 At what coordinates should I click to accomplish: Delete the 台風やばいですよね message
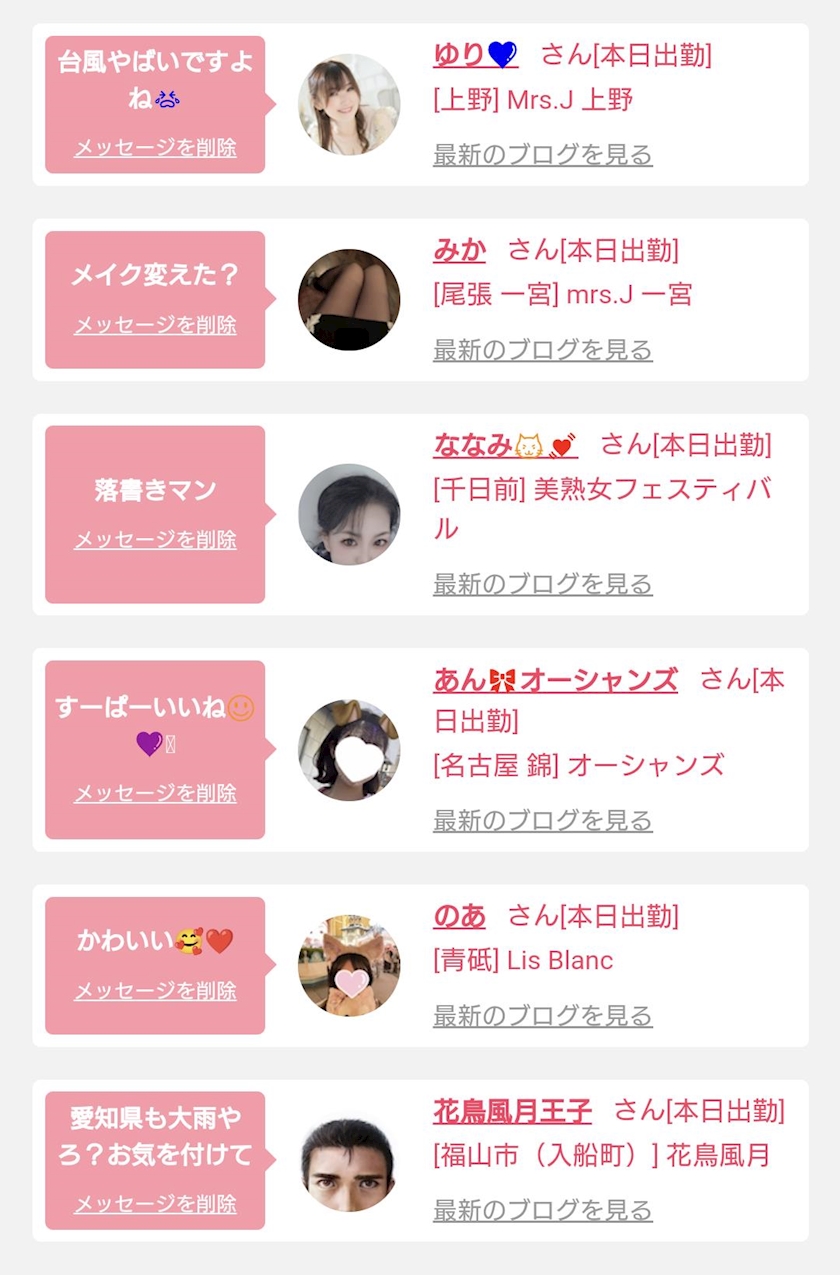[x=155, y=148]
